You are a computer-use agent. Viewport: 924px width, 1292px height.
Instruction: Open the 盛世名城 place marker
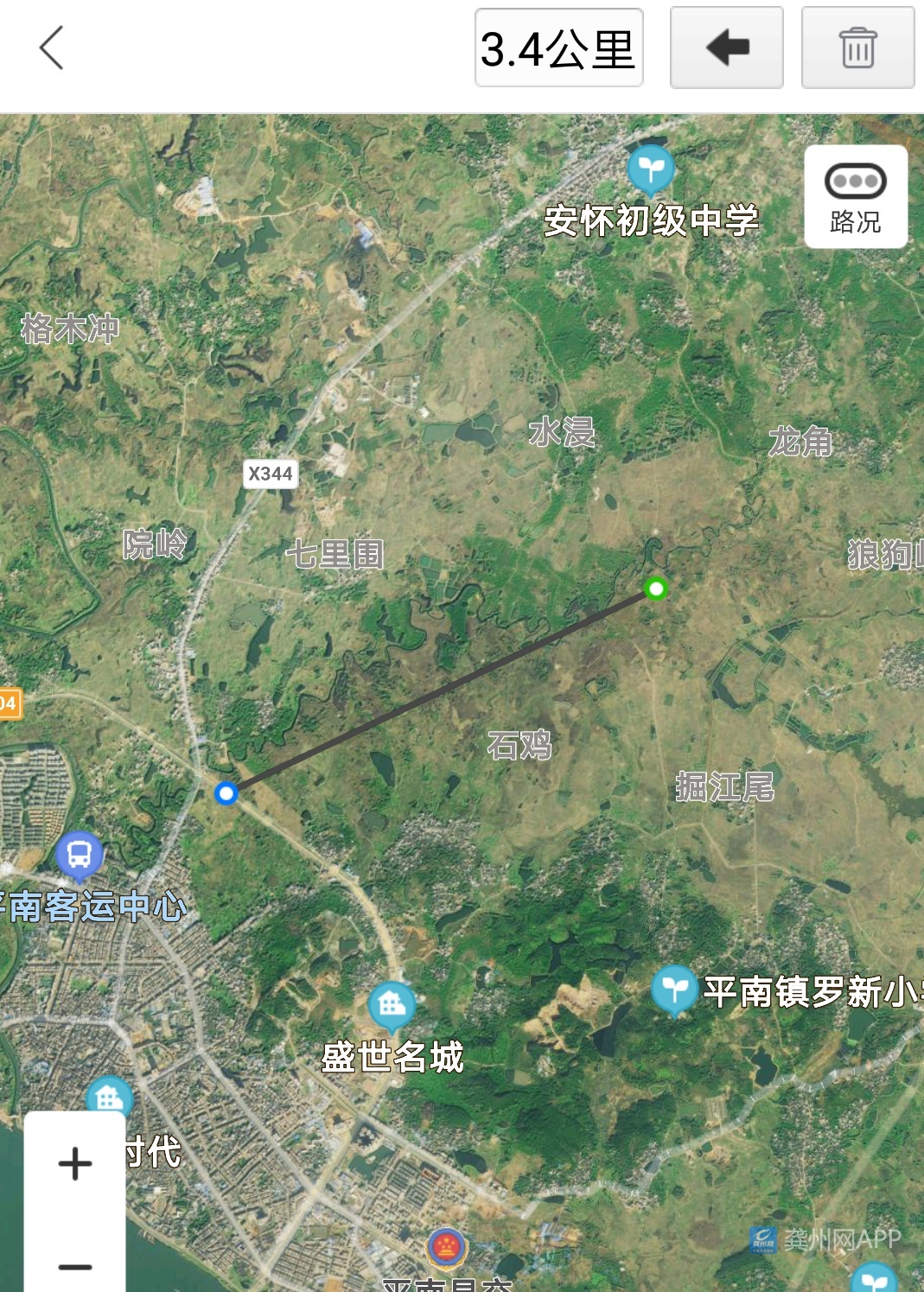click(x=392, y=1005)
